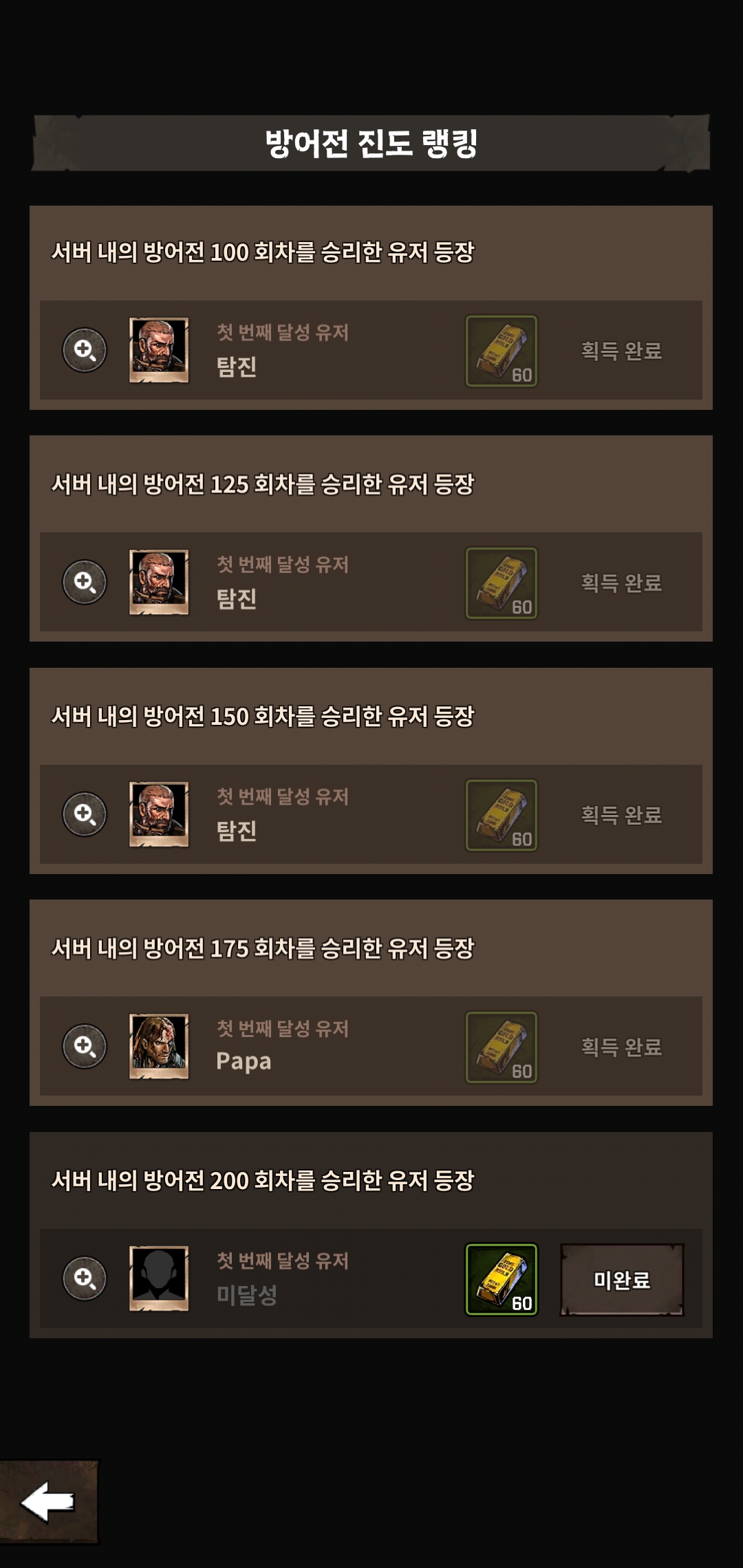This screenshot has height=1568, width=743.
Task: Open magnifier details for the 125회차 row
Action: [85, 582]
